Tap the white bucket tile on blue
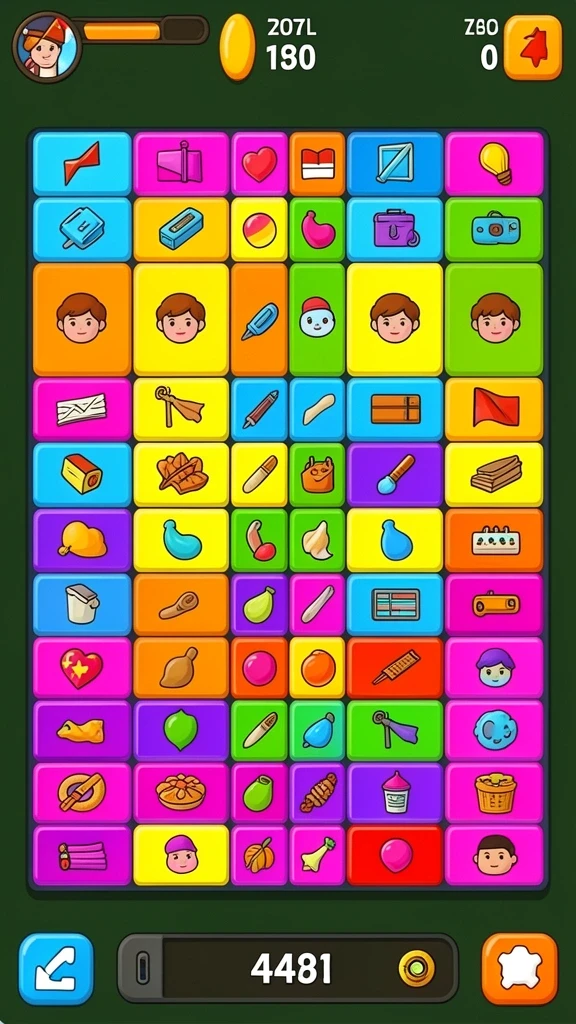Image resolution: width=576 pixels, height=1024 pixels. [x=82, y=603]
